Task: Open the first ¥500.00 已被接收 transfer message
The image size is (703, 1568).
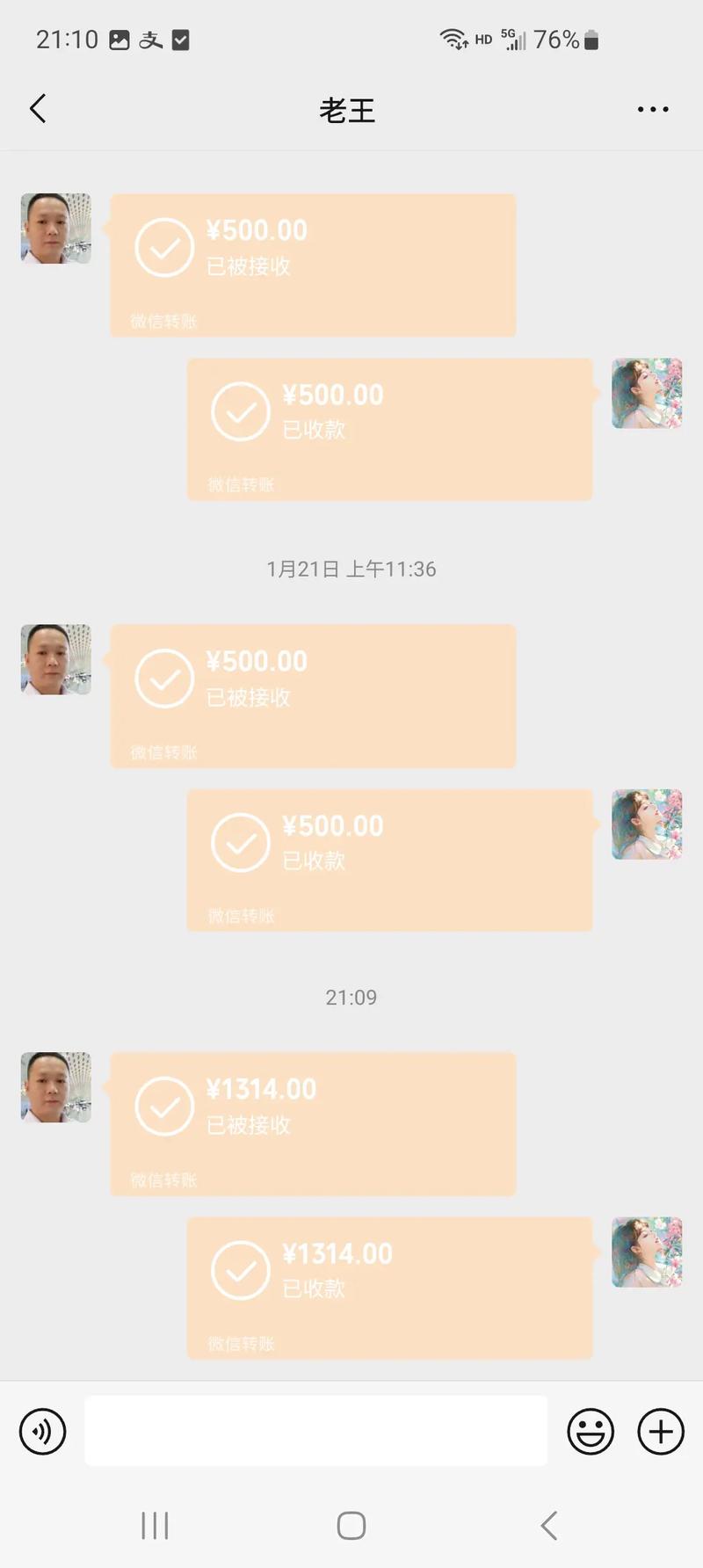Action: [312, 264]
